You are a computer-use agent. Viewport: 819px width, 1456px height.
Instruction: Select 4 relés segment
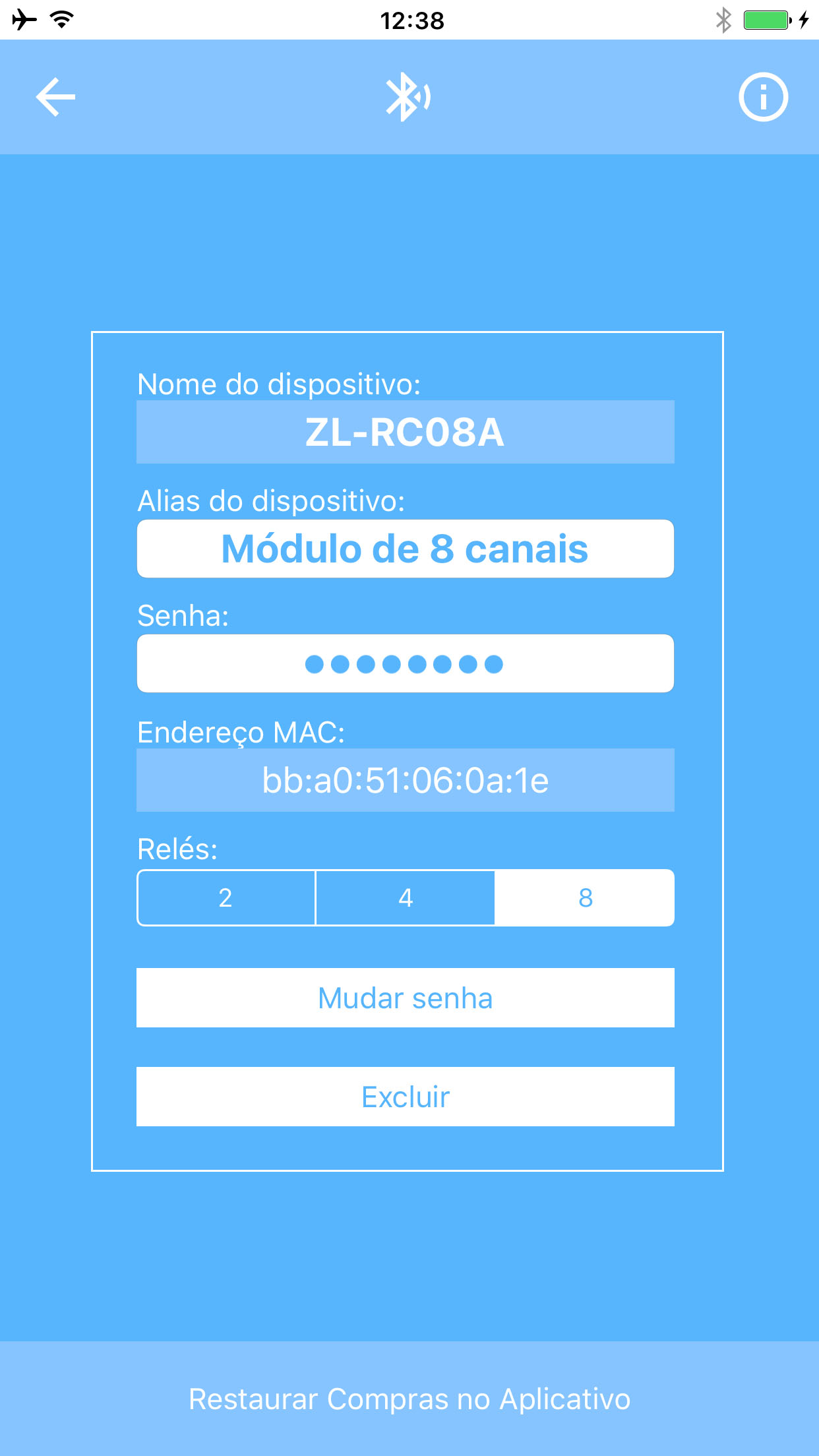pos(406,897)
